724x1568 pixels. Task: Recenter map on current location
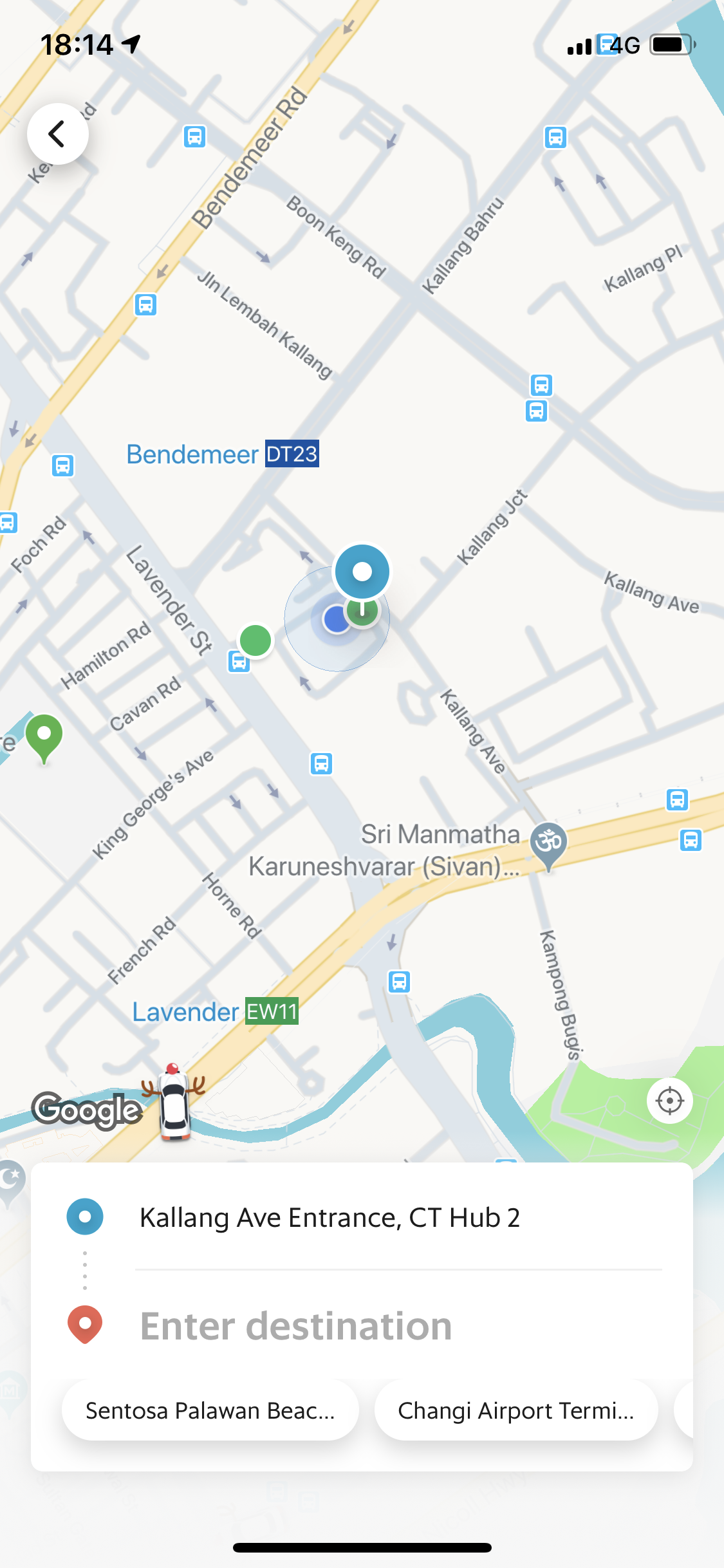669,1101
